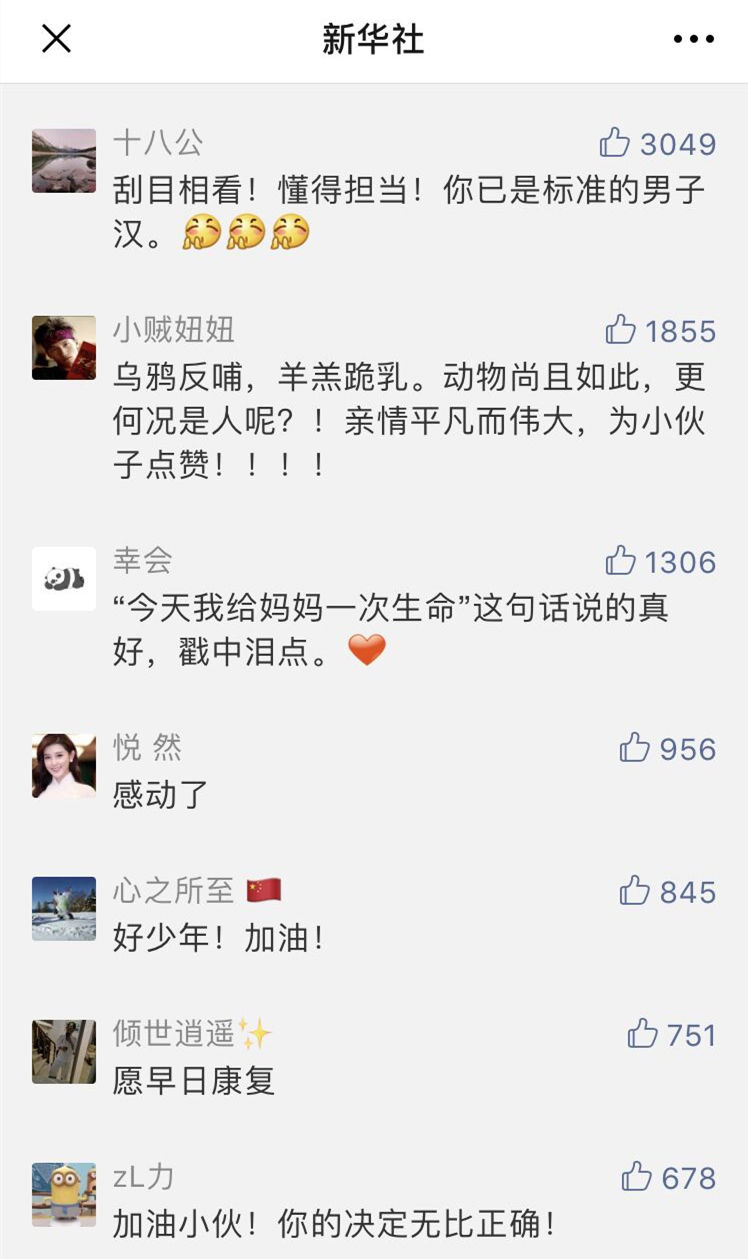Screen dimensions: 748x1259
Task: Like 心之所至's comment
Action: (635, 890)
